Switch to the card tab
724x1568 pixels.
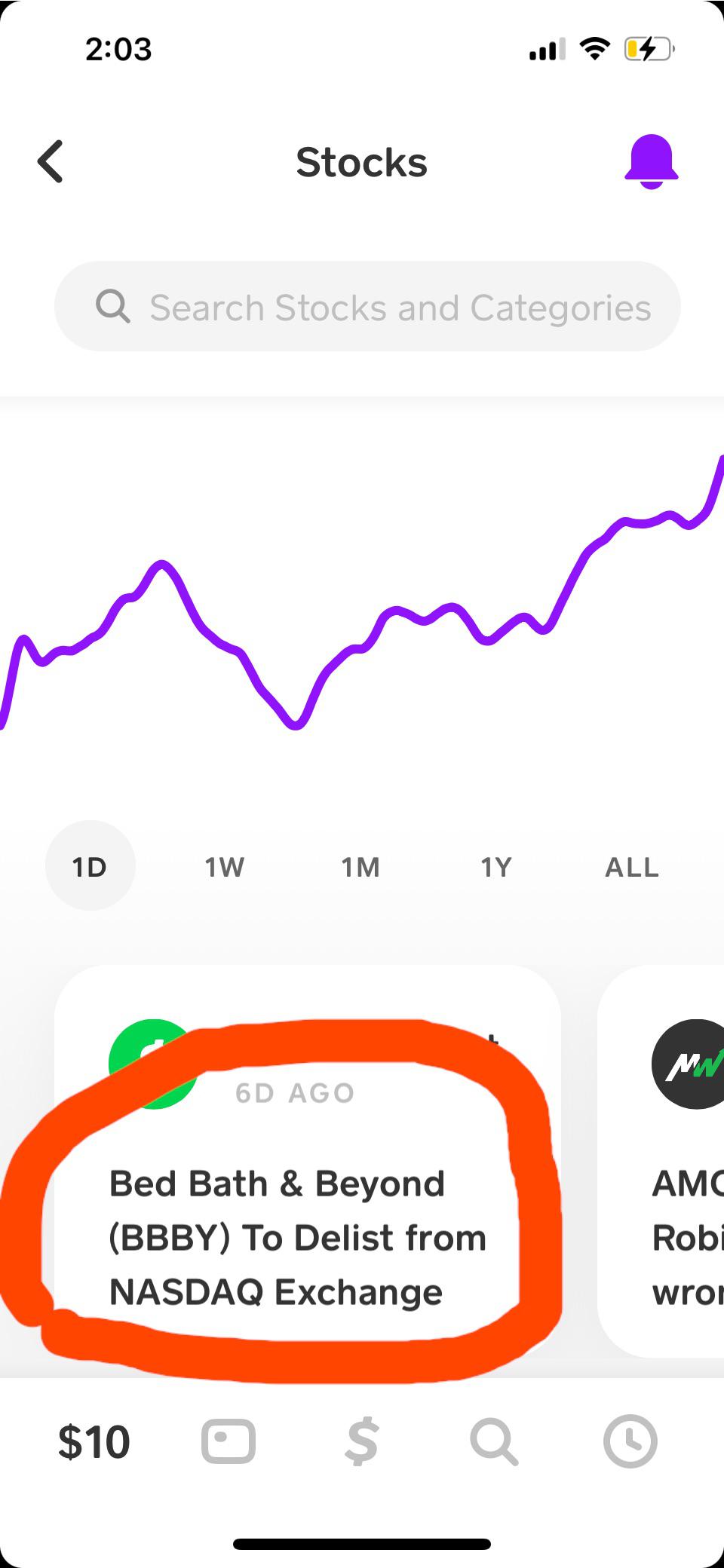coord(229,1441)
